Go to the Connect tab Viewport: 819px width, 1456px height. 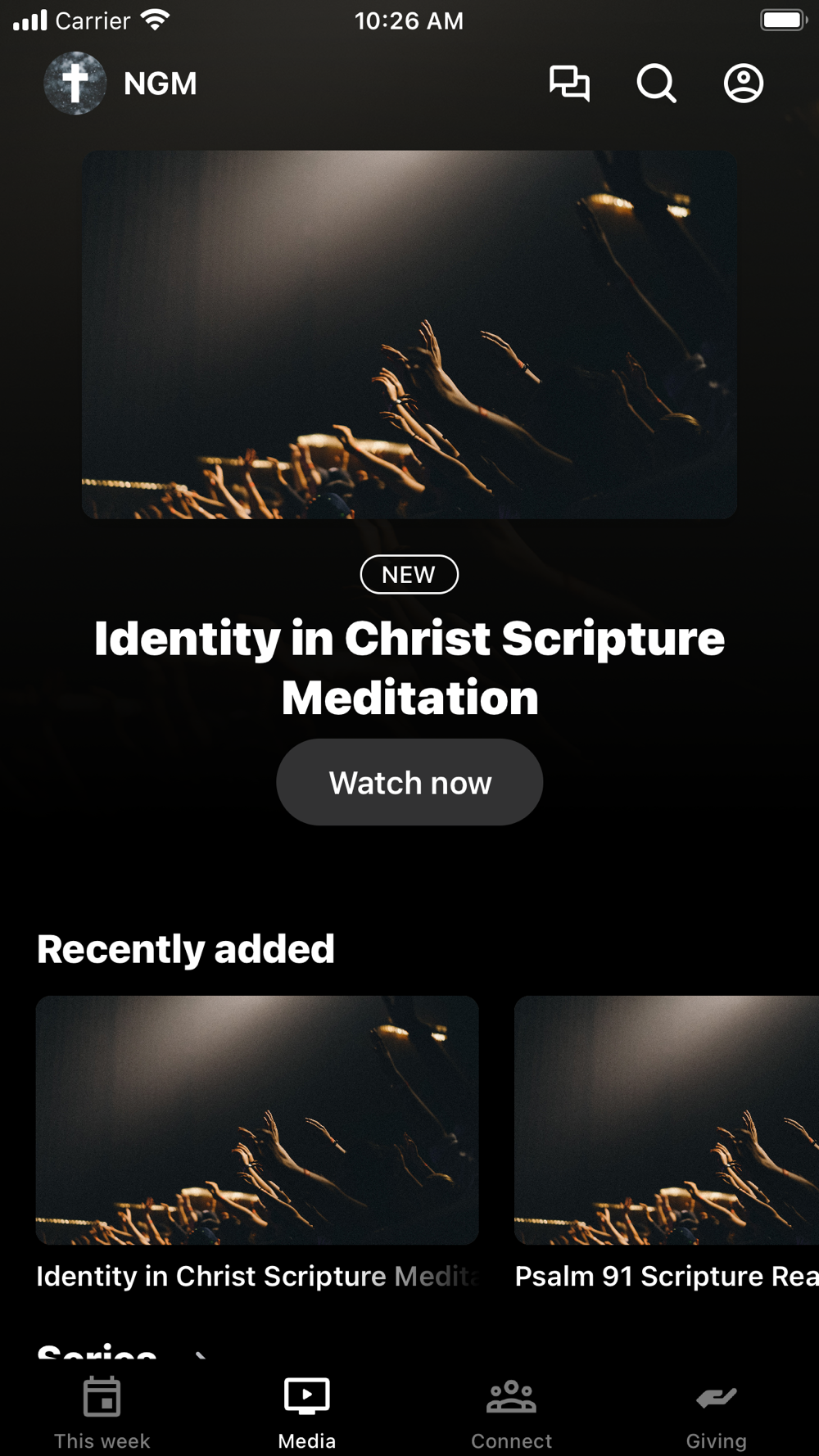coord(512,1413)
